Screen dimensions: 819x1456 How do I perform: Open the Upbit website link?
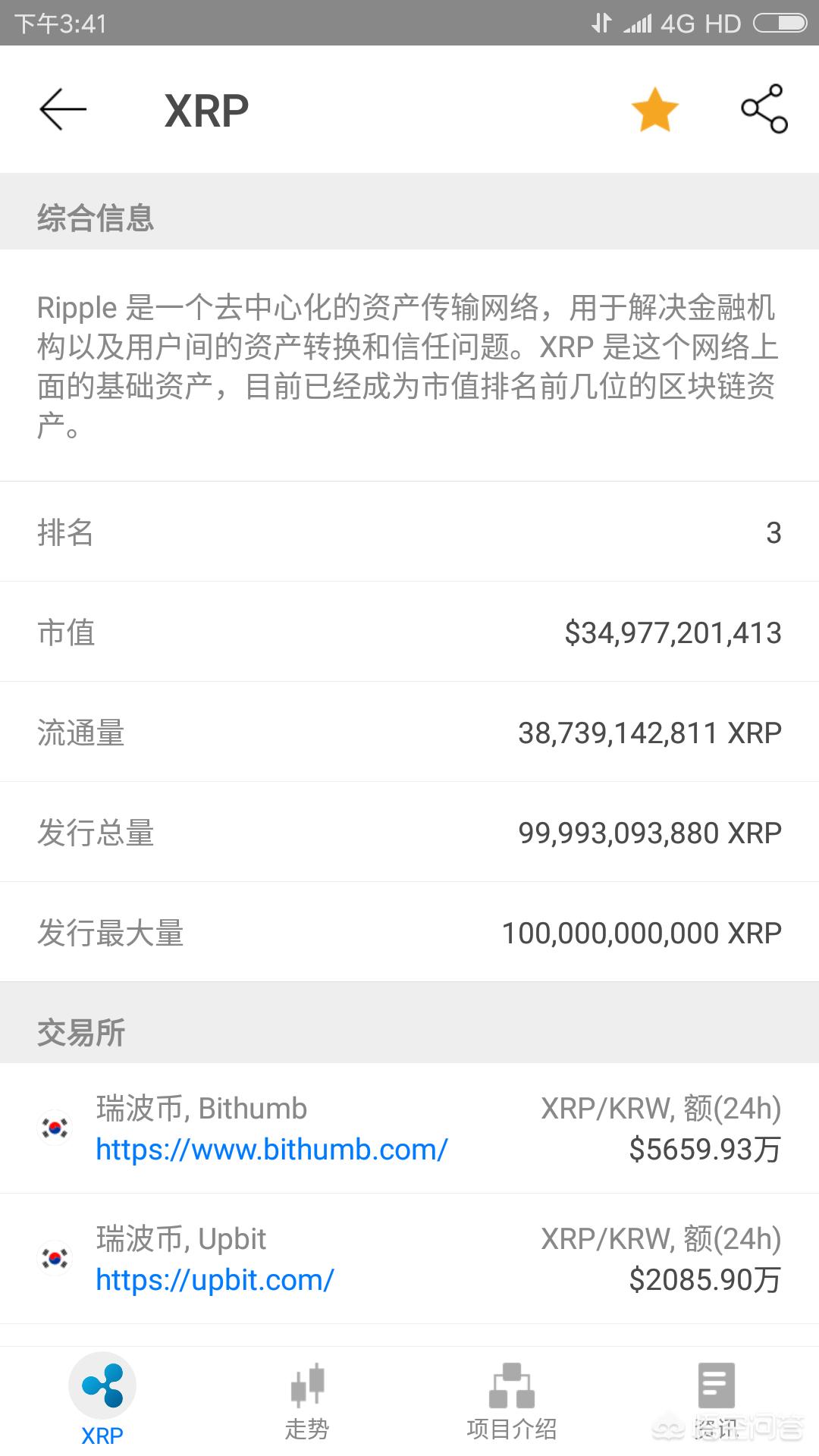[x=215, y=1280]
